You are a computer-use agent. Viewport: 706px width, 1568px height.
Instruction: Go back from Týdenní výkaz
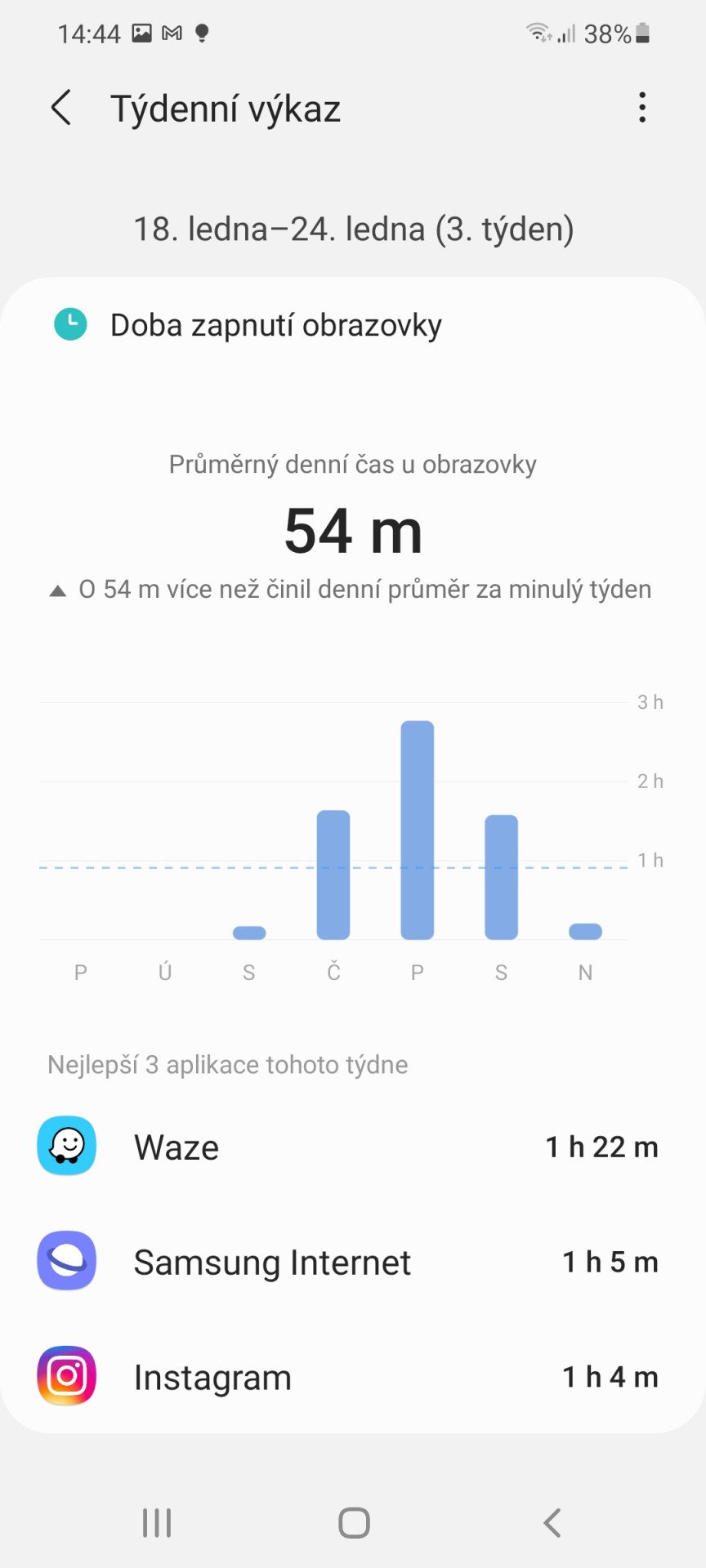(61, 108)
